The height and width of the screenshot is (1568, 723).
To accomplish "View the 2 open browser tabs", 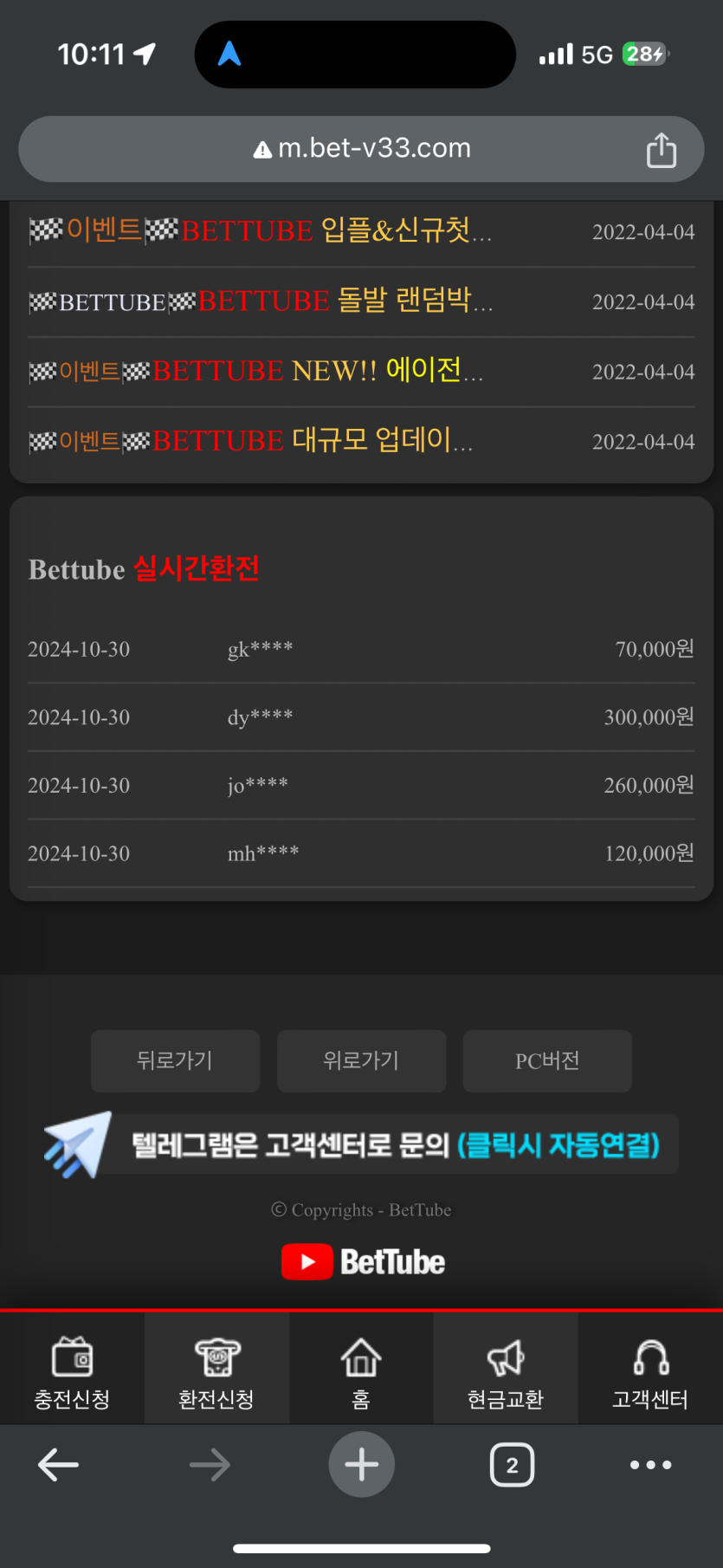I will tap(512, 1465).
